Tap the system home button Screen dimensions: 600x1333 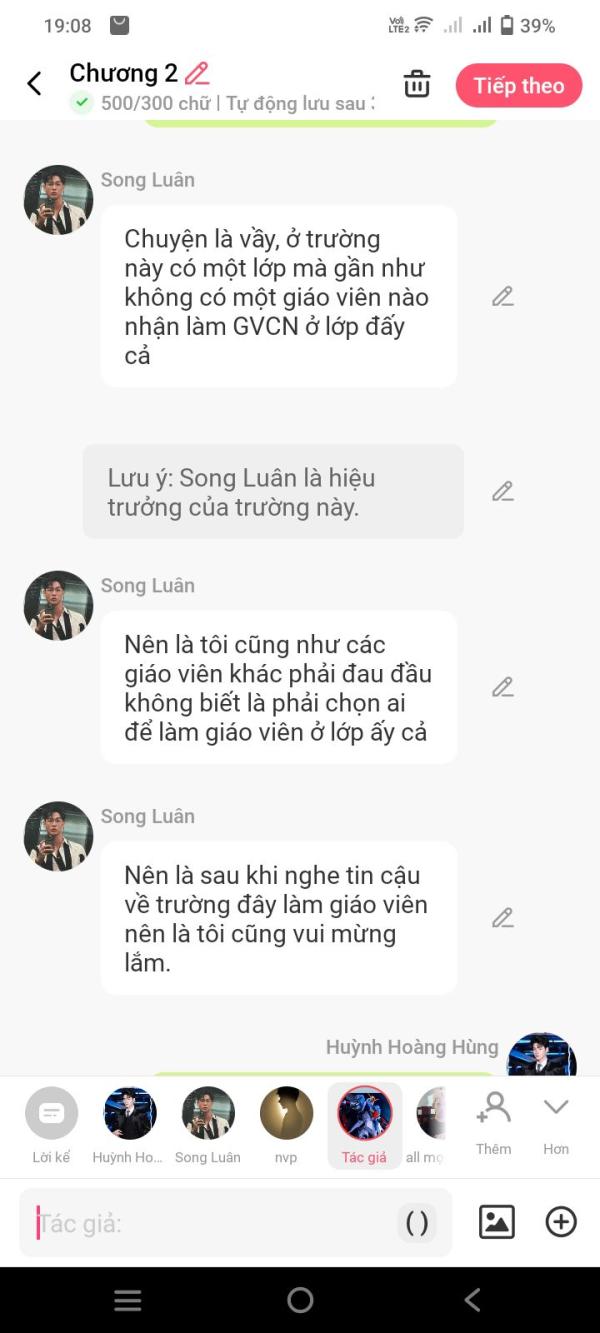point(300,1300)
